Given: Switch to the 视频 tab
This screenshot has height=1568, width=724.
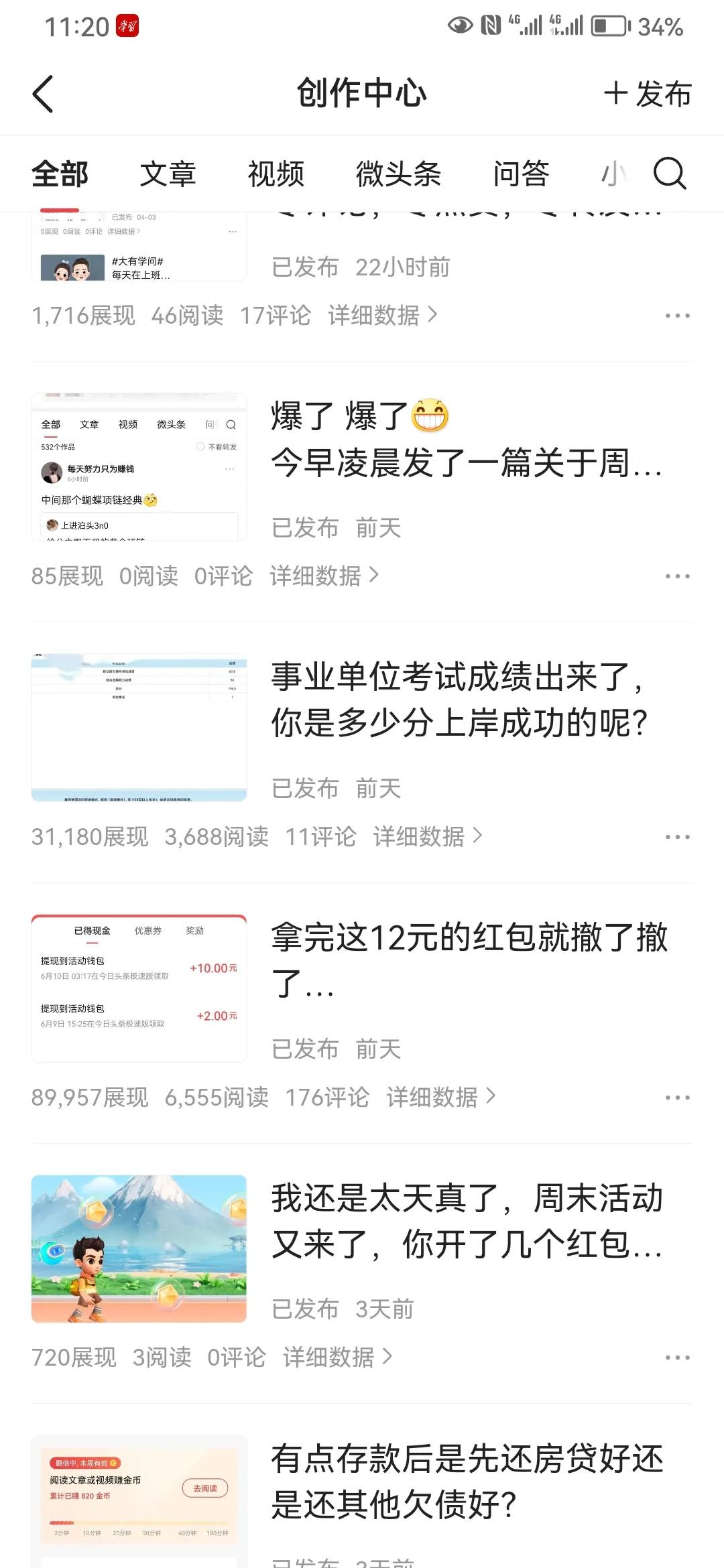Looking at the screenshot, I should point(276,174).
